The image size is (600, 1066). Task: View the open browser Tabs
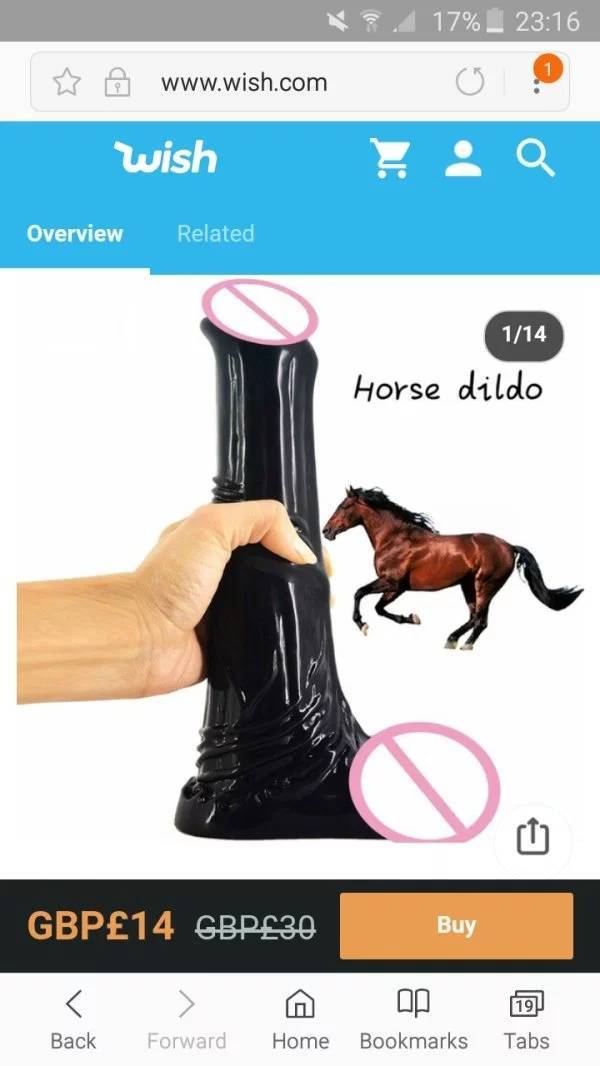(x=526, y=1017)
